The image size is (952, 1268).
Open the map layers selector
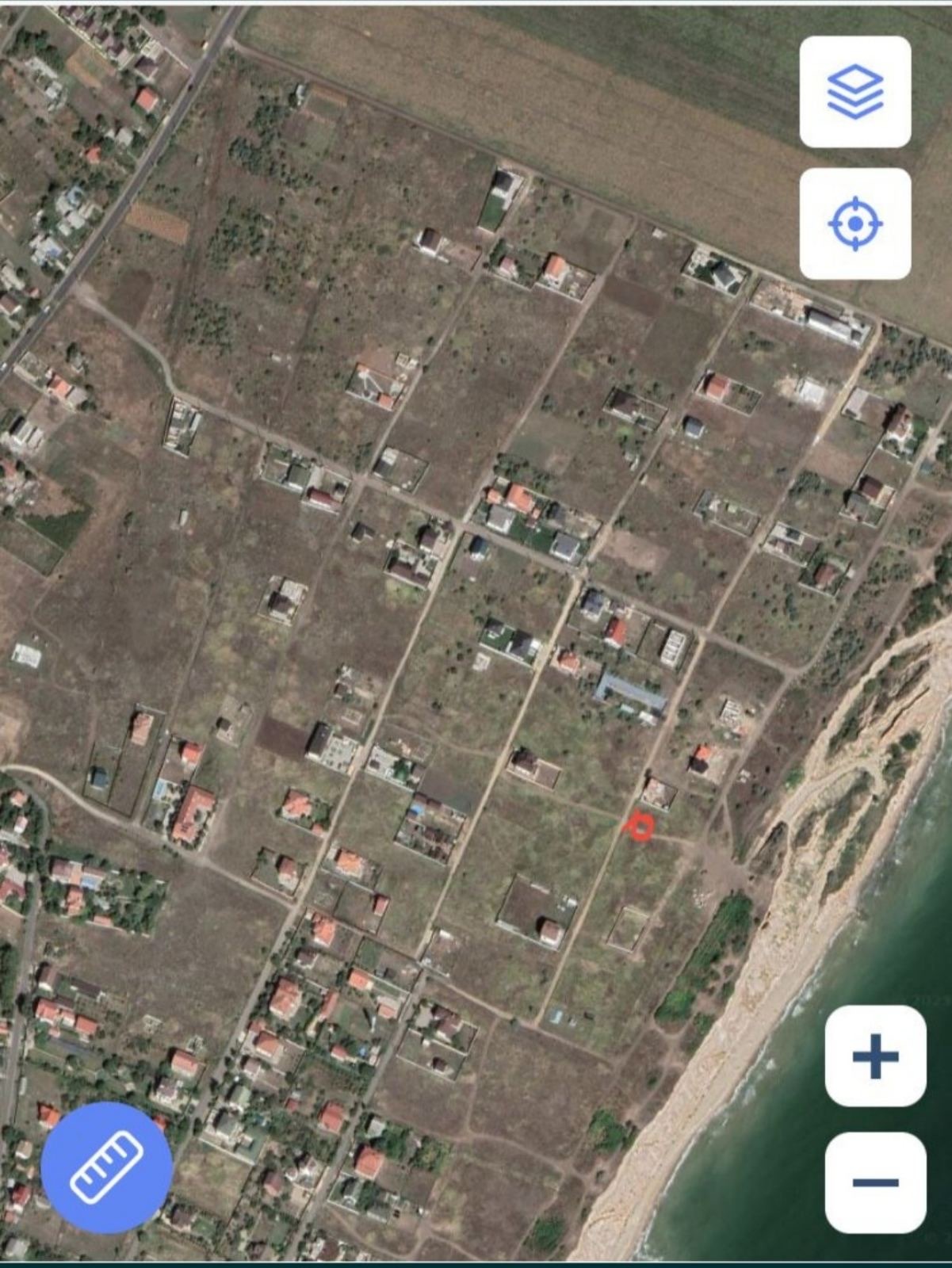(855, 92)
